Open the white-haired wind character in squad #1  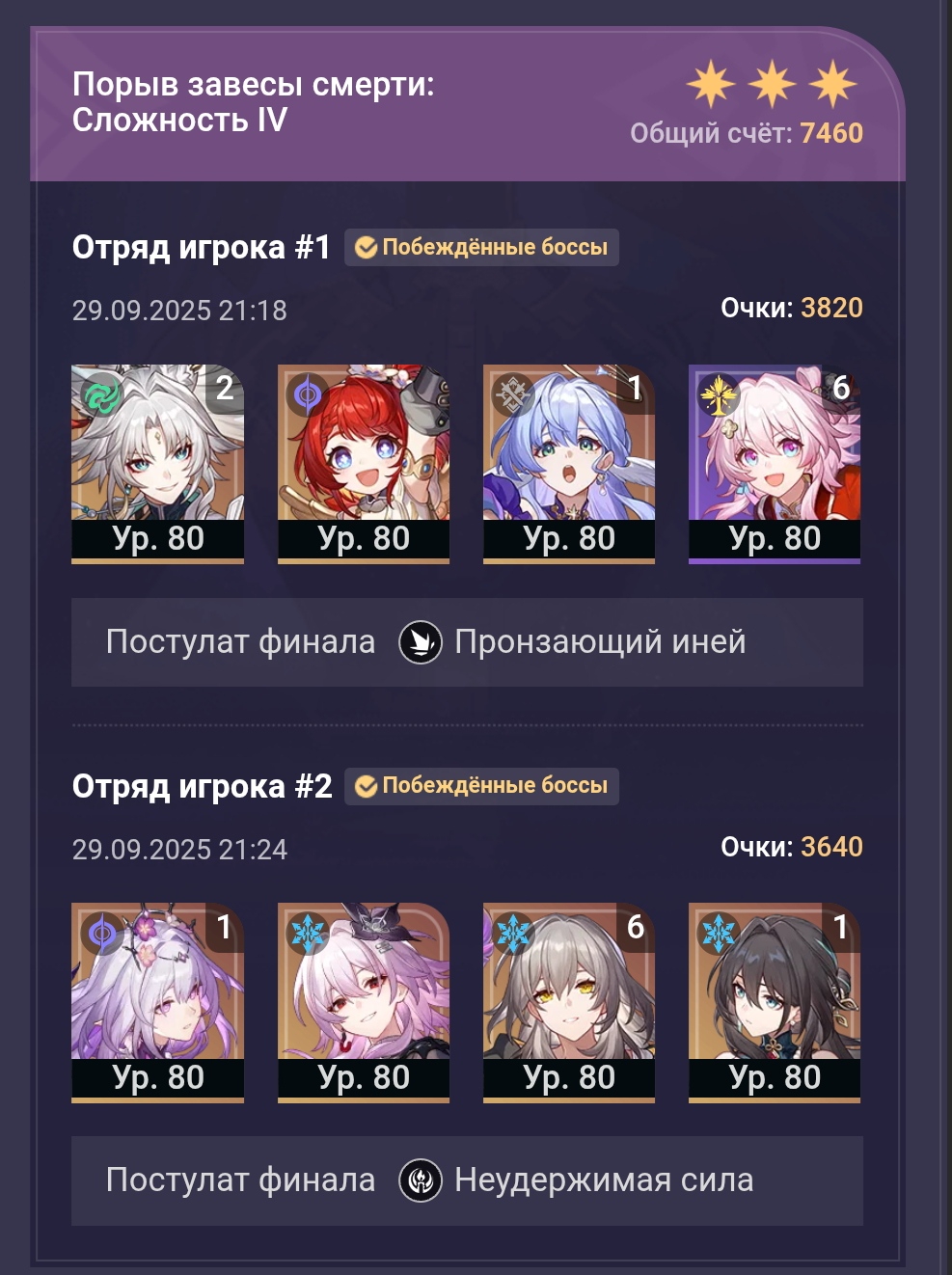157,463
